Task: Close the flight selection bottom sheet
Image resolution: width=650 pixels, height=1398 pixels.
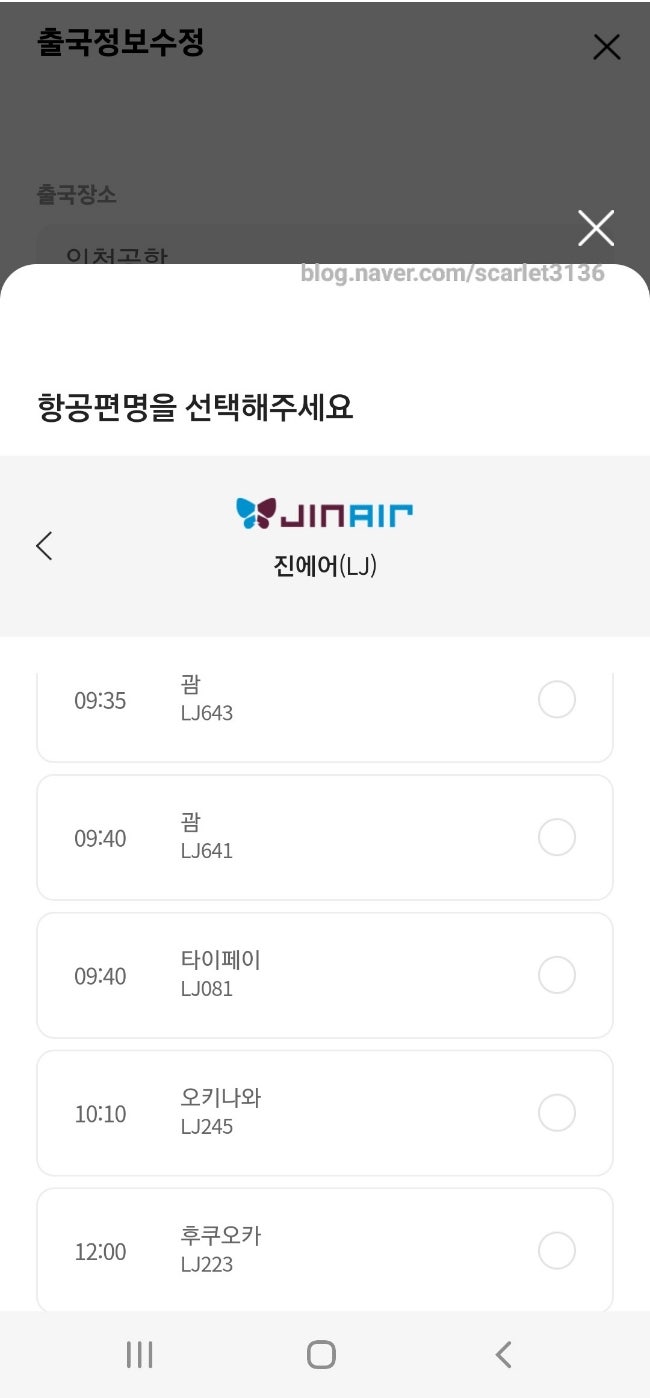Action: click(x=596, y=229)
